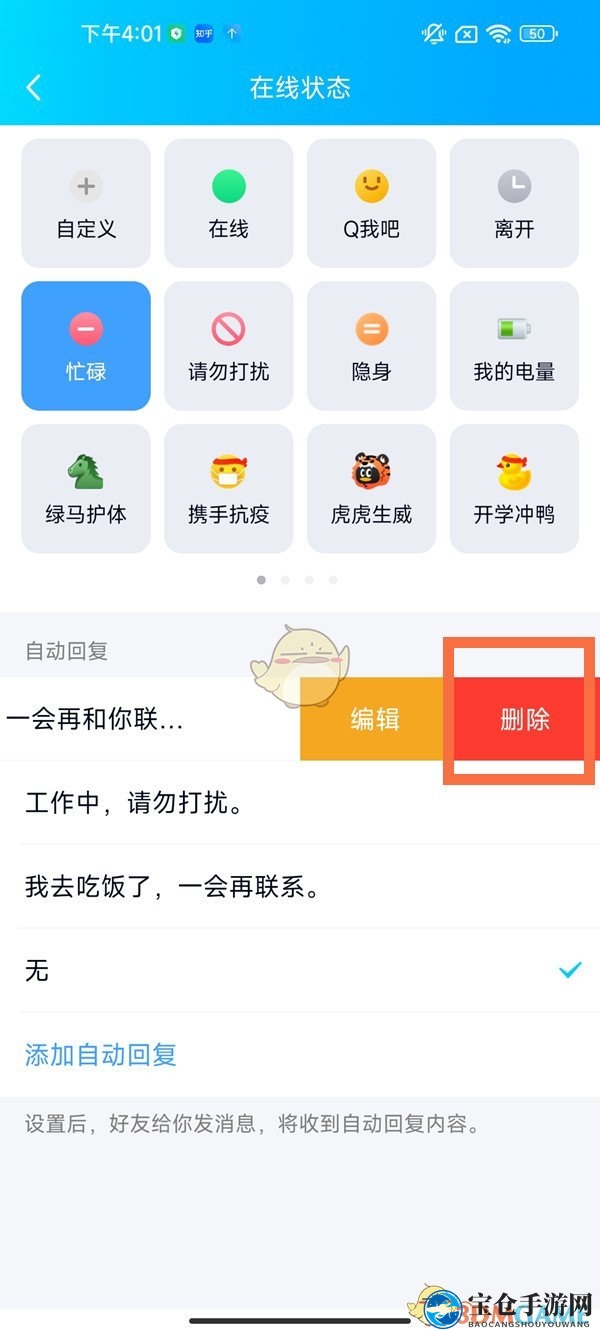Select 虎虎生威 status
Image resolution: width=600 pixels, height=1333 pixels.
372,489
